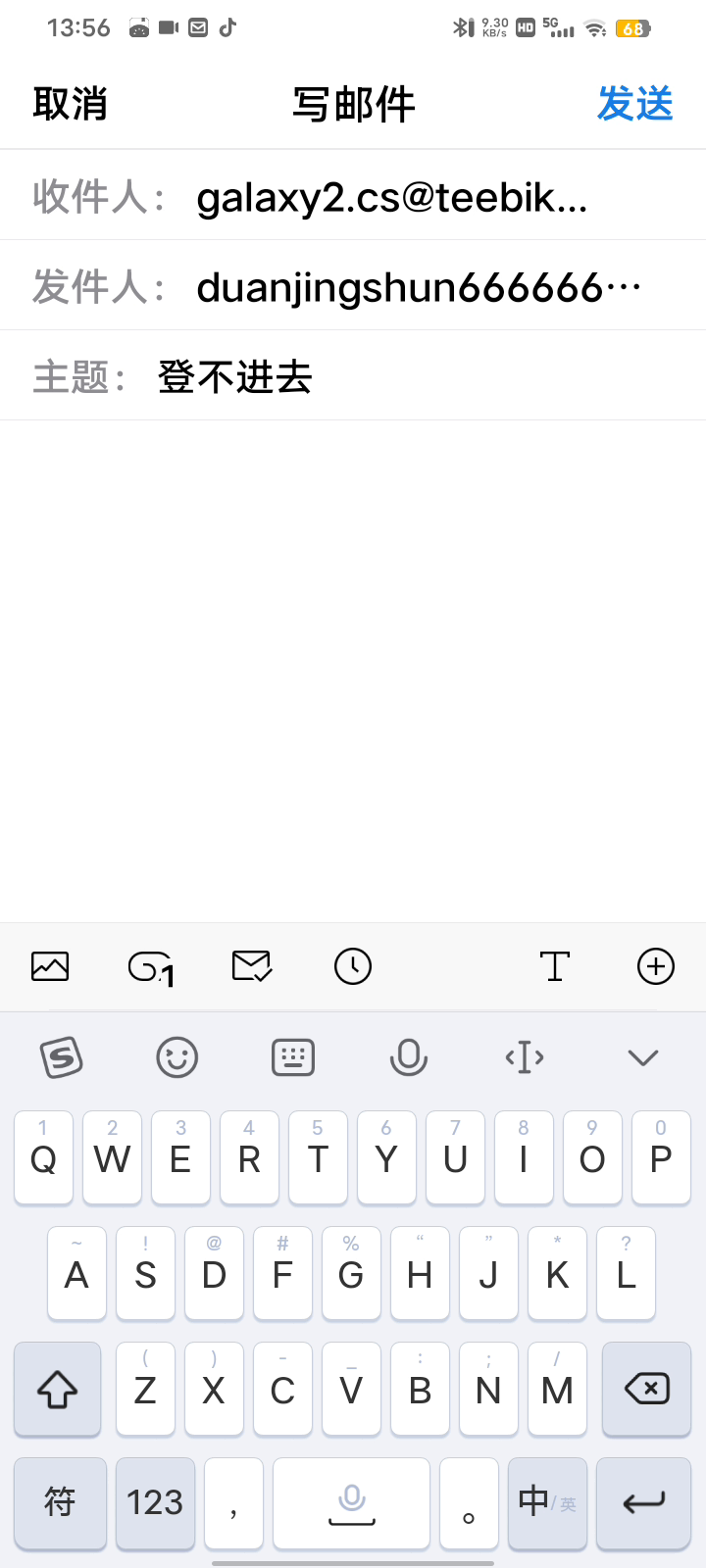706x1568 pixels.
Task: Tap the envelope with checkmark icon
Action: 252,966
